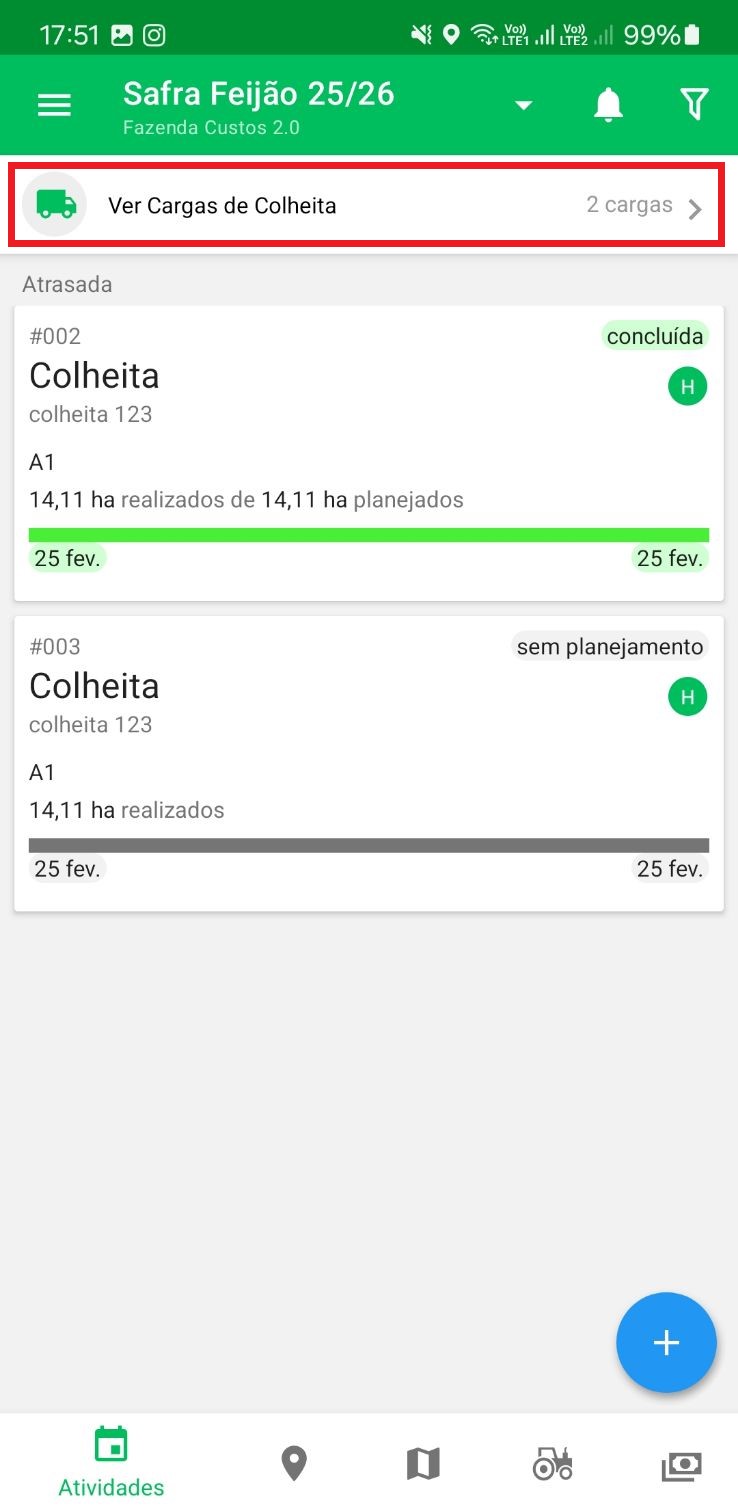
Task: Select the tractor machinery icon
Action: click(553, 1462)
